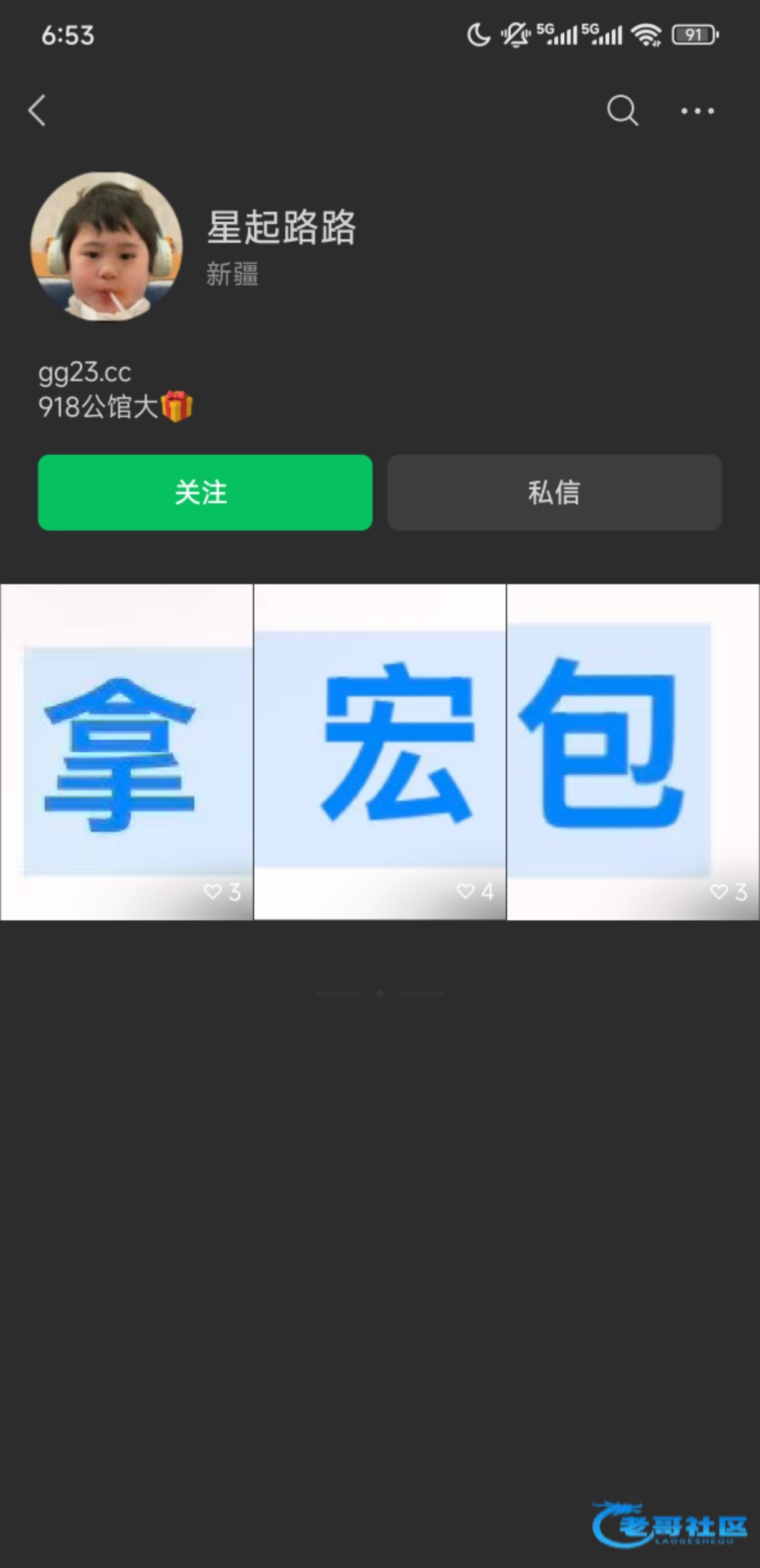This screenshot has height=1568, width=760.
Task: Send a private message via 私信
Action: click(x=554, y=493)
